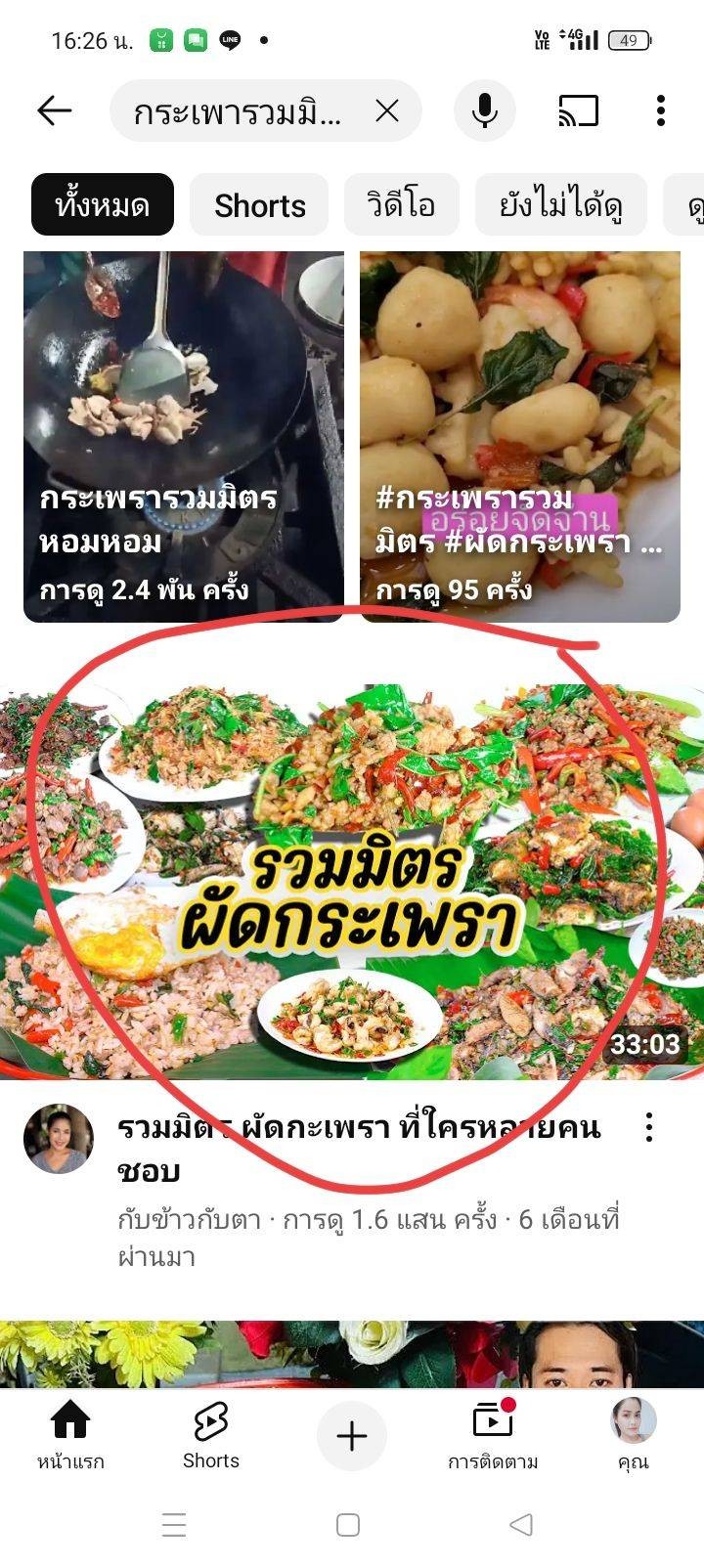
Task: Open the คุณ profile tab
Action: click(634, 1434)
